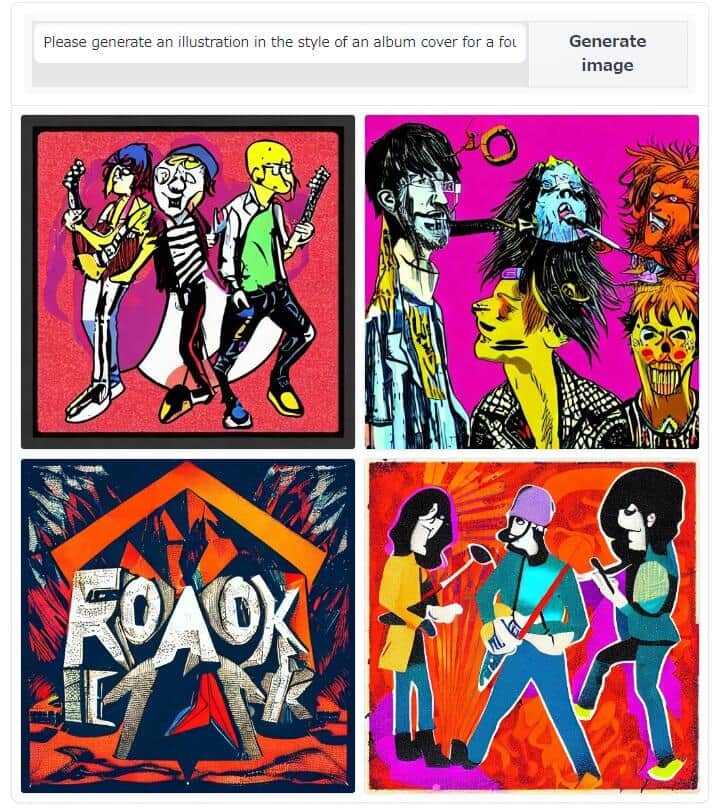Viewport: 717px width, 812px height.
Task: Open the three-guitarists image on red background
Action: pos(188,282)
